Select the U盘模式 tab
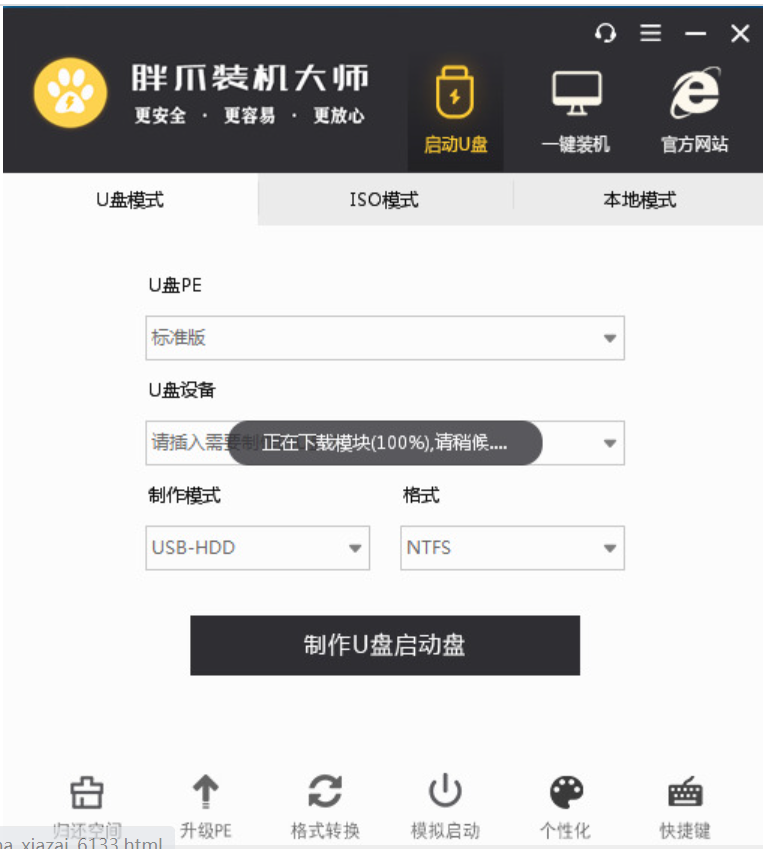The width and height of the screenshot is (763, 849). point(130,199)
